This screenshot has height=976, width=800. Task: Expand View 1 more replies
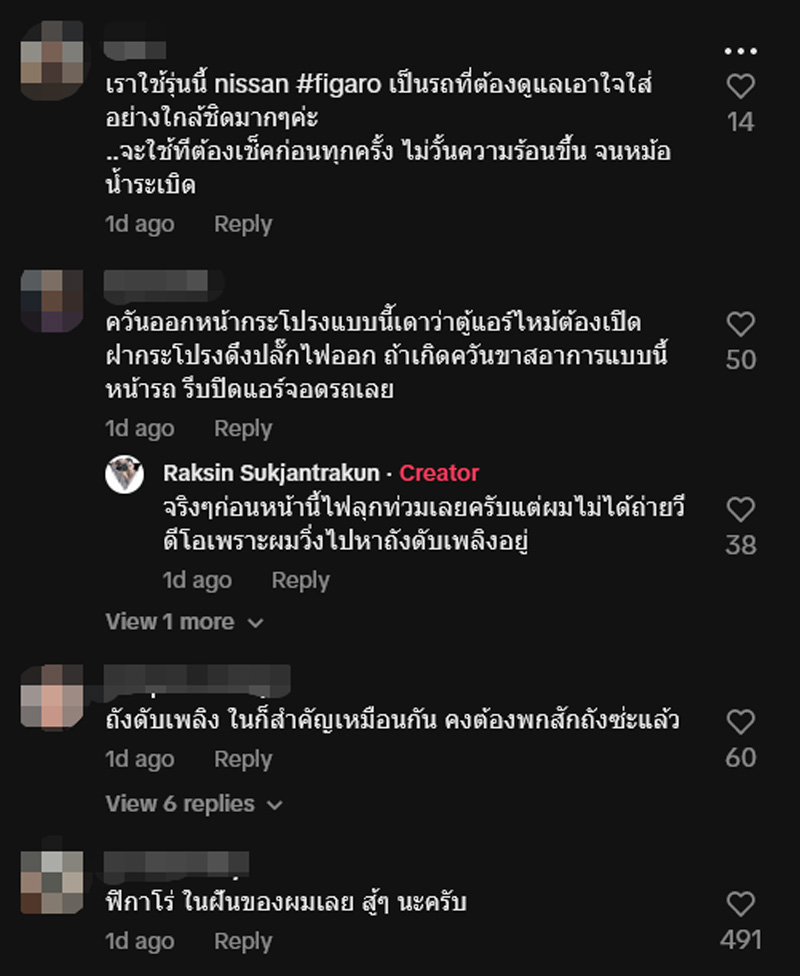pyautogui.click(x=168, y=621)
